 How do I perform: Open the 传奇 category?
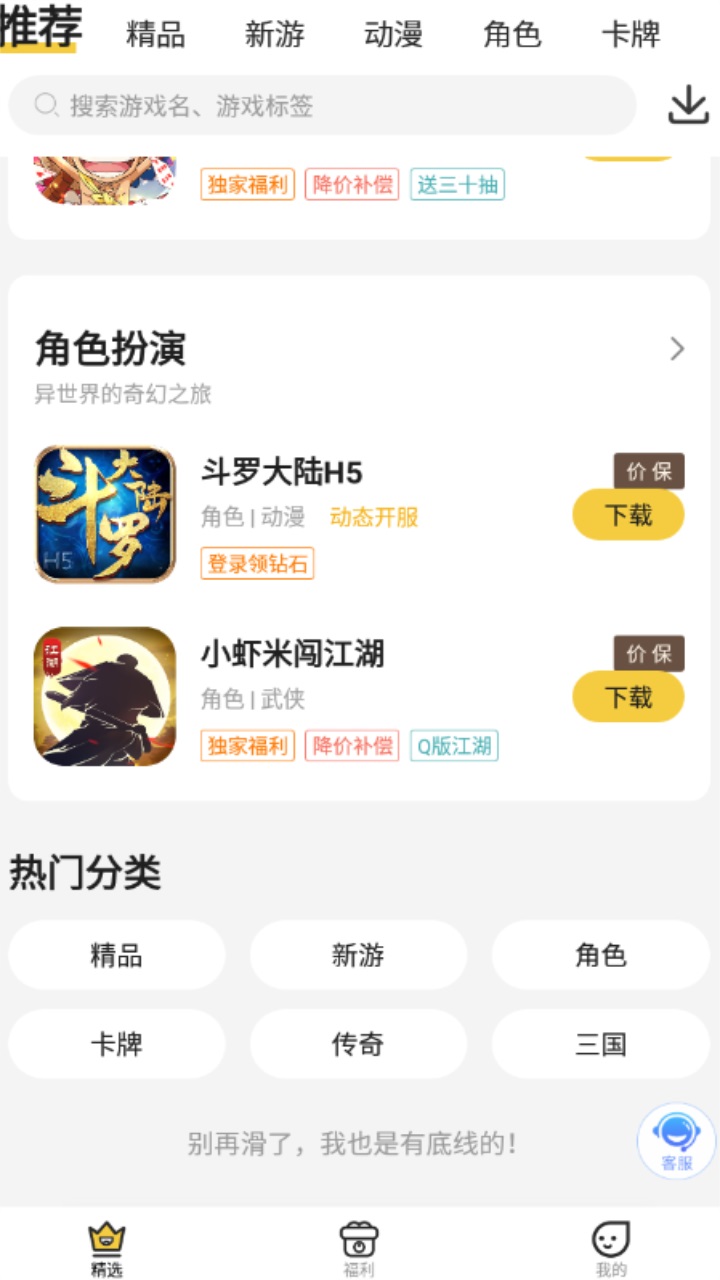click(358, 1043)
